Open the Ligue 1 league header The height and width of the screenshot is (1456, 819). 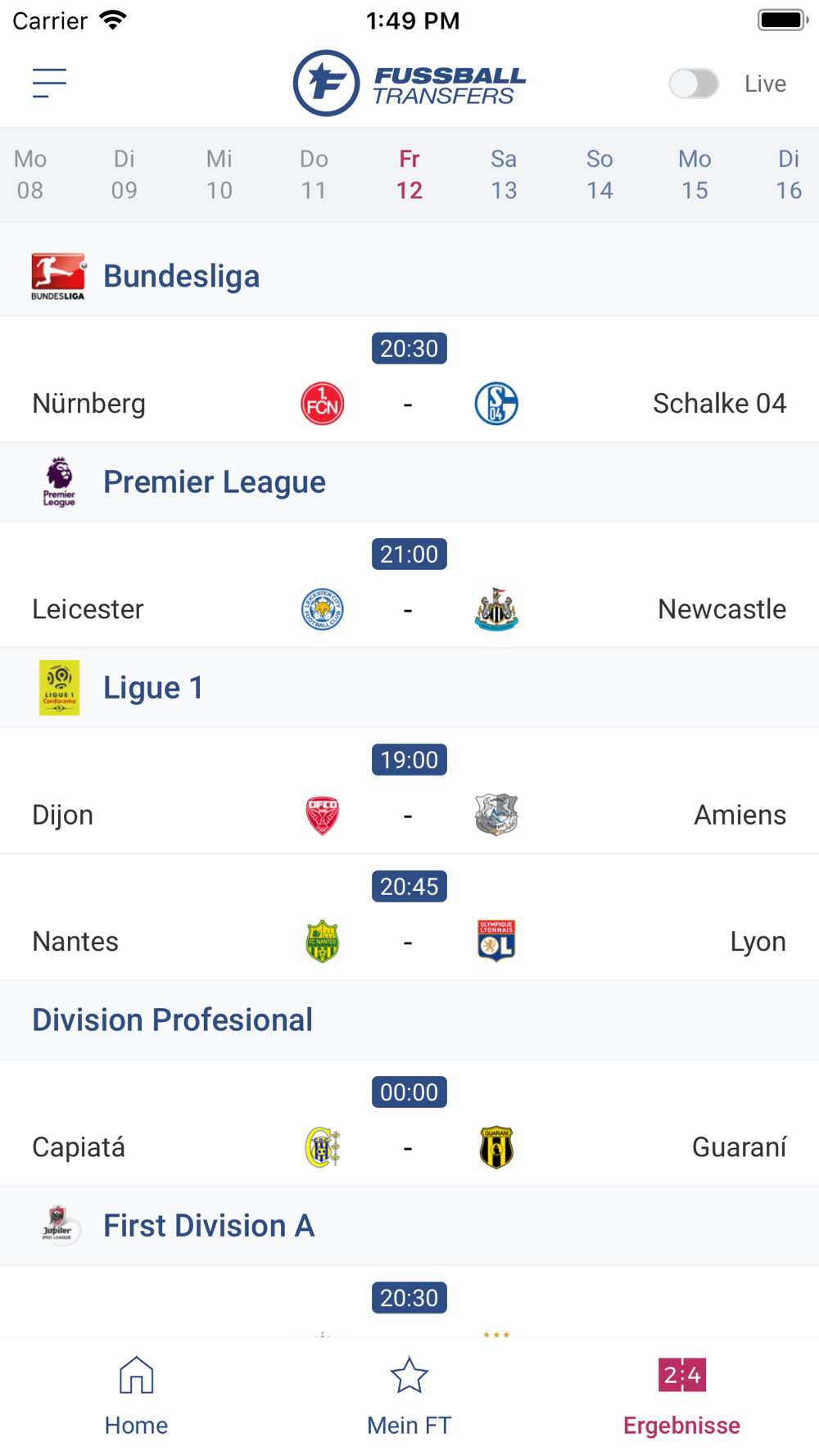click(409, 688)
